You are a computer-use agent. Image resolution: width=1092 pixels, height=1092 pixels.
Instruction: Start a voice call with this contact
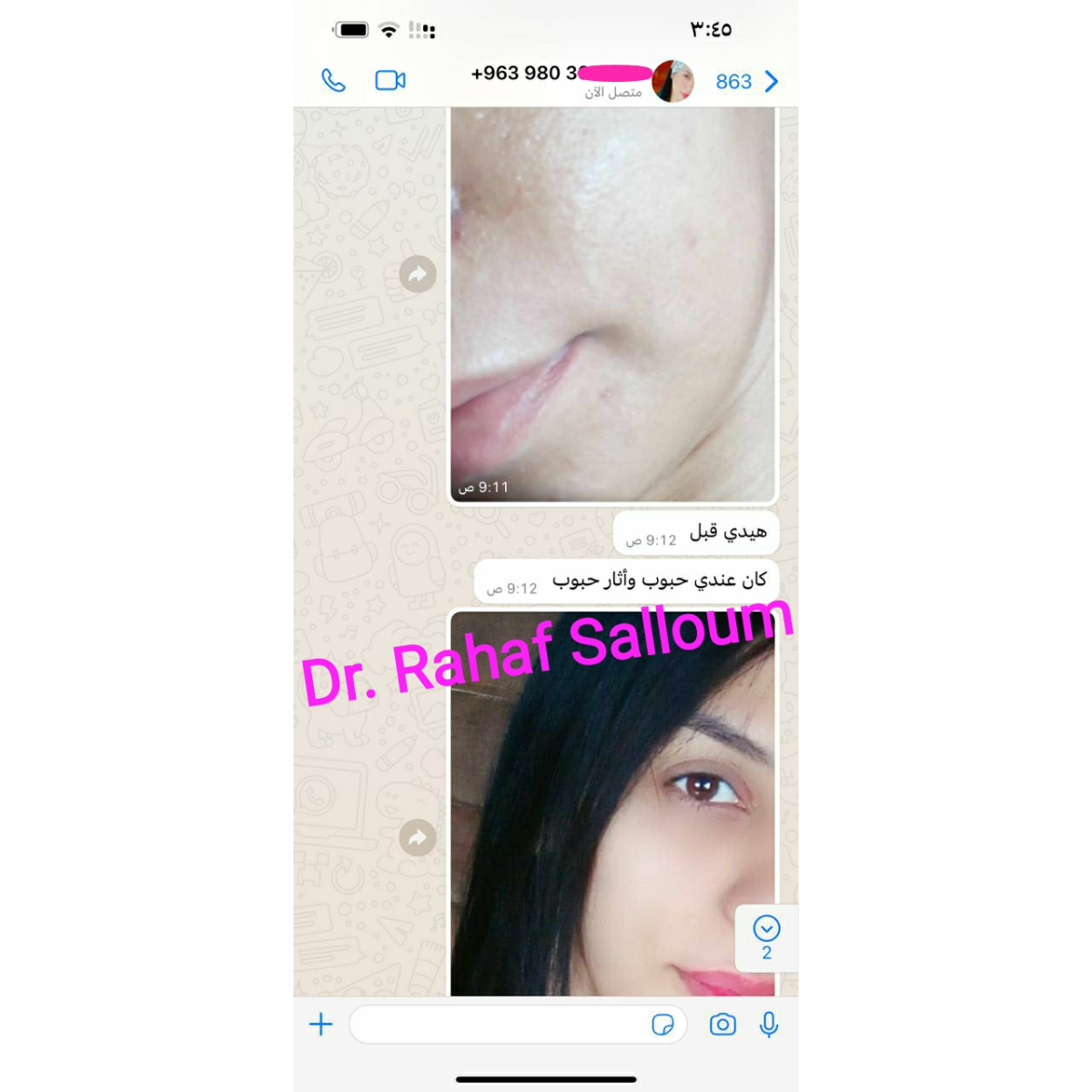click(333, 81)
